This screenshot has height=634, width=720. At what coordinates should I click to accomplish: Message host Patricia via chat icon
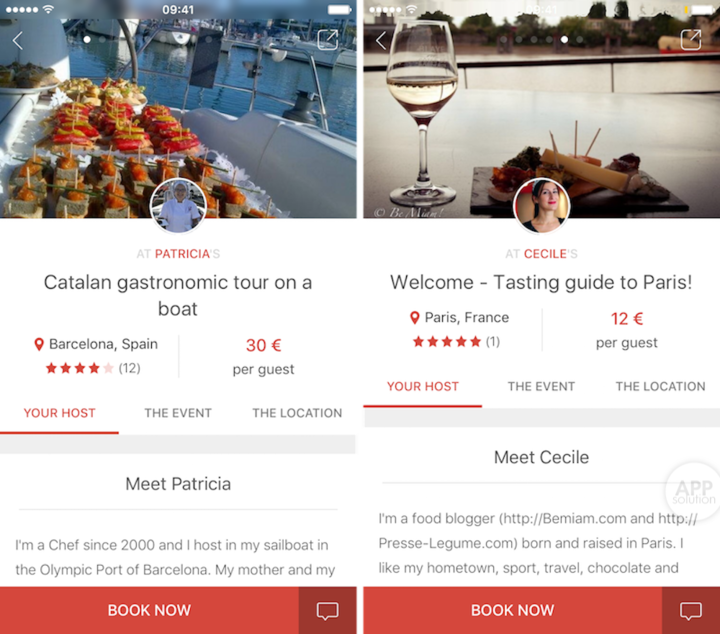click(x=328, y=610)
